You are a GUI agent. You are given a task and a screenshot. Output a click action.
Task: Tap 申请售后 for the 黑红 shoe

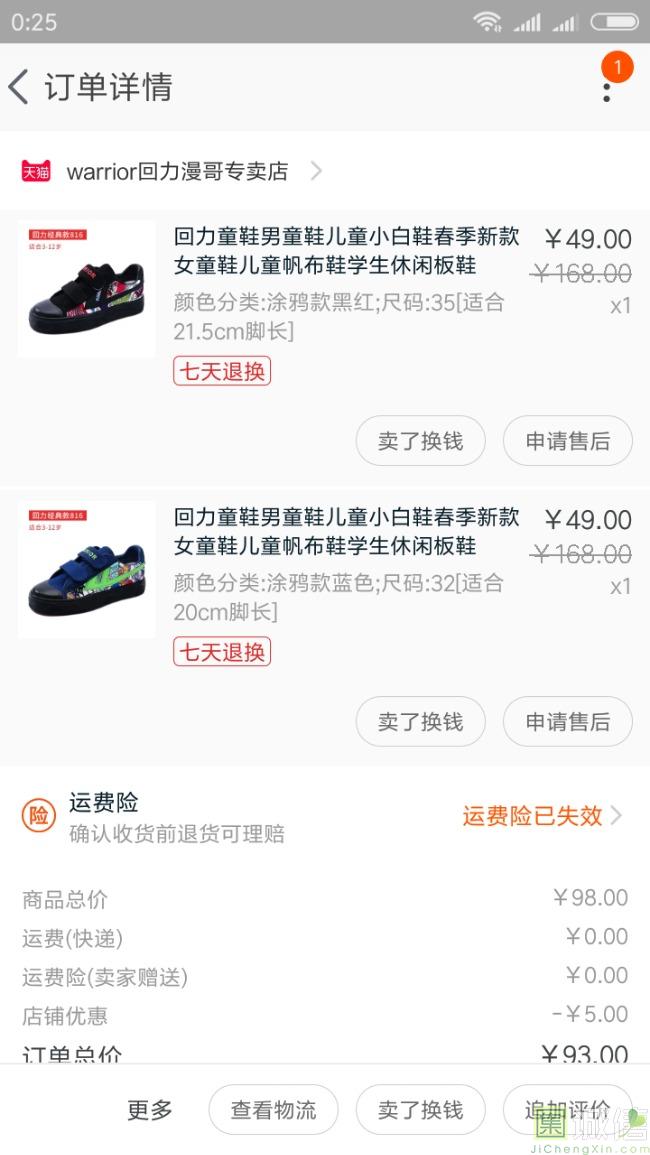click(x=567, y=441)
